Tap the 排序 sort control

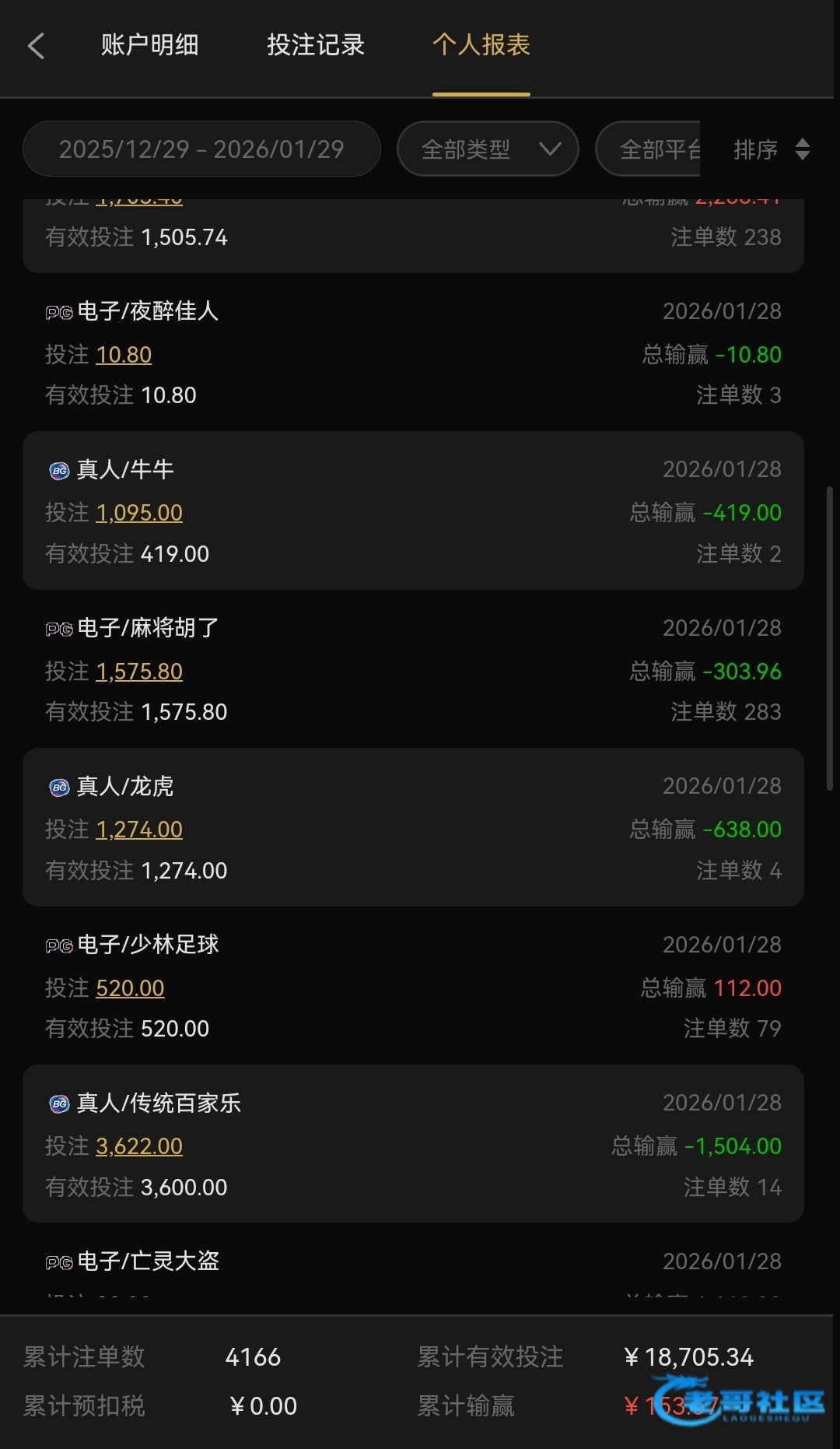[772, 149]
